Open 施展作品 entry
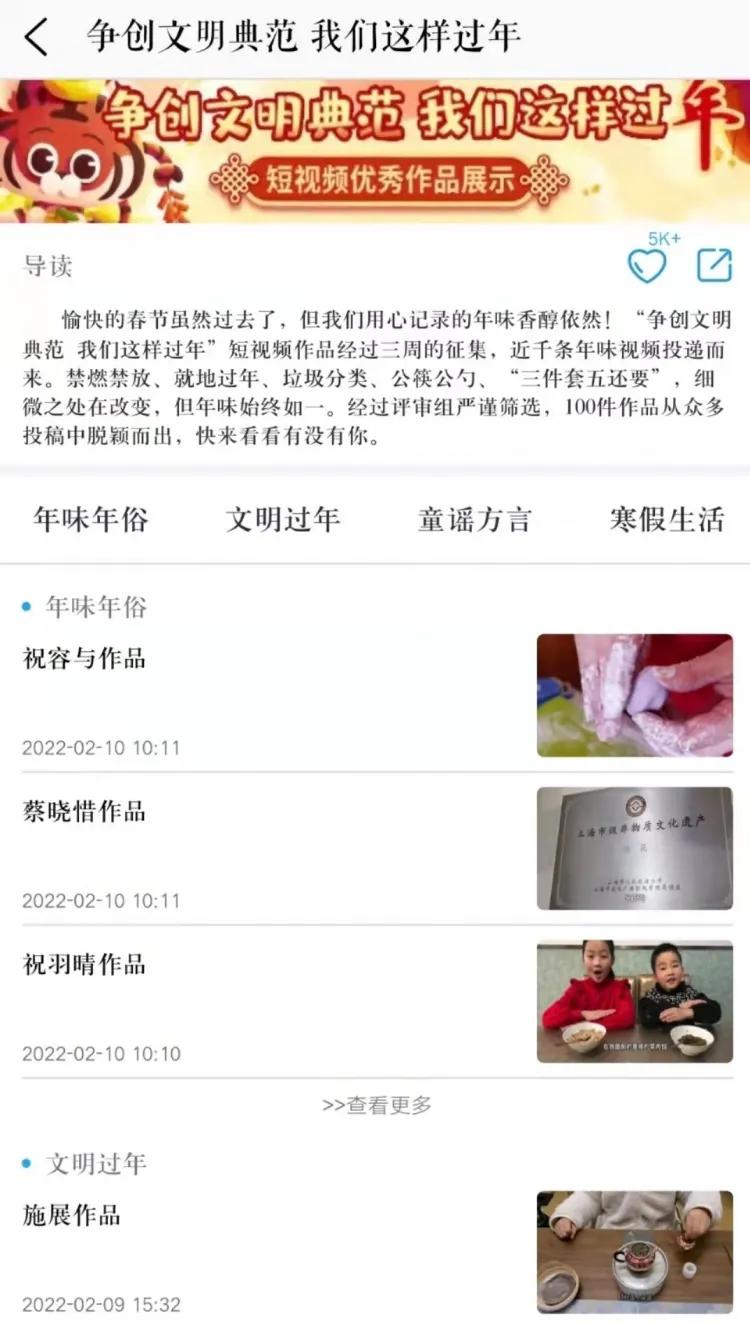 pyautogui.click(x=376, y=1252)
